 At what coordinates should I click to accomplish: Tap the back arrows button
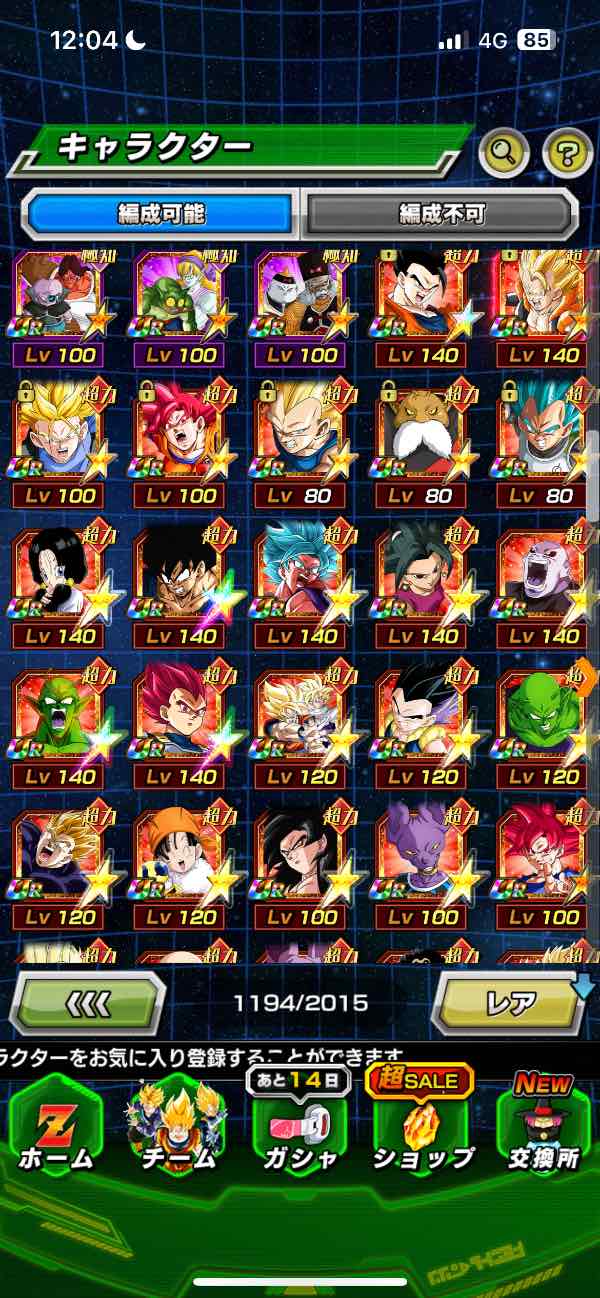pos(87,1001)
